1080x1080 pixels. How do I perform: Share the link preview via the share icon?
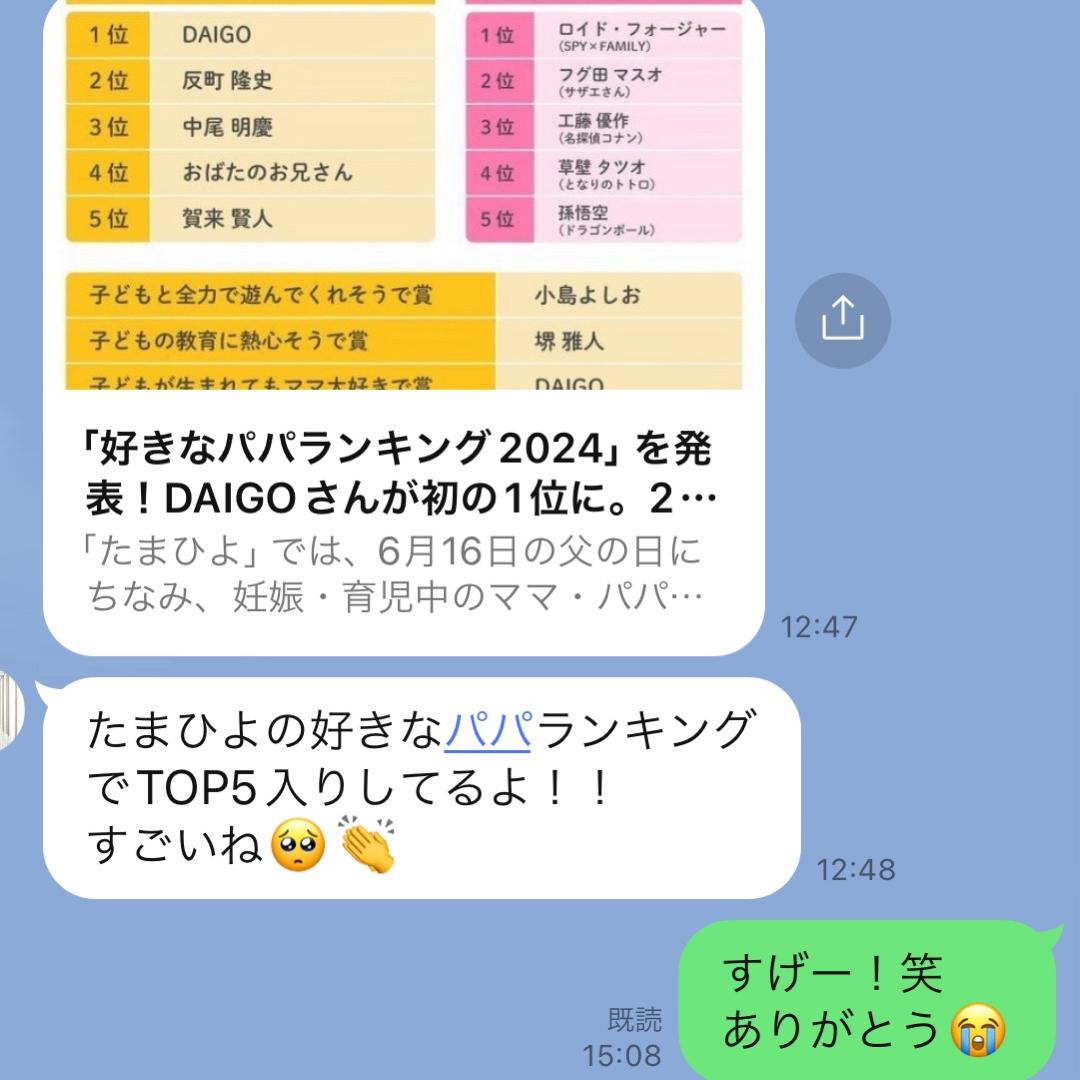[842, 320]
